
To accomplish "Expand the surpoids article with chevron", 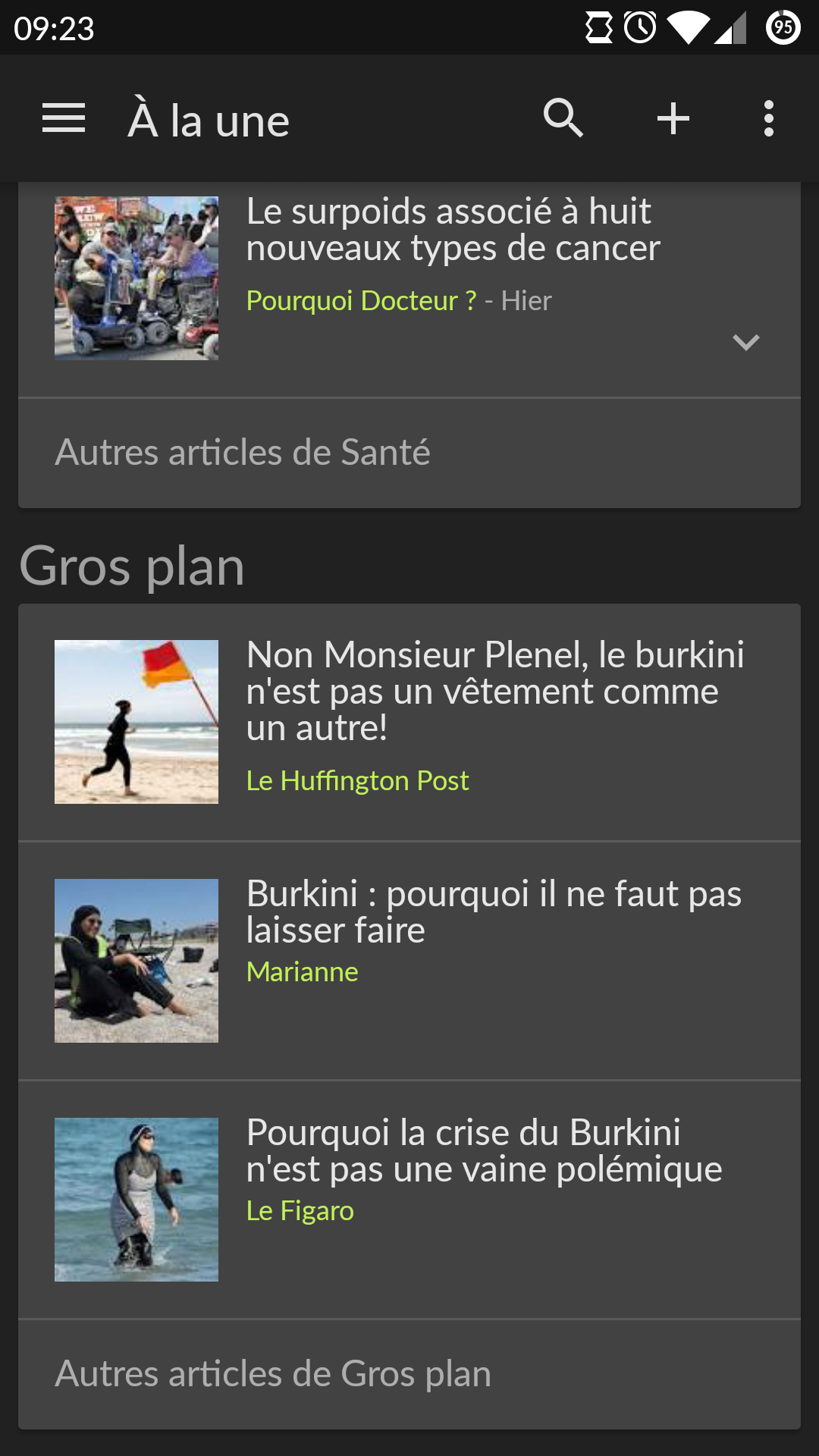I will point(746,343).
